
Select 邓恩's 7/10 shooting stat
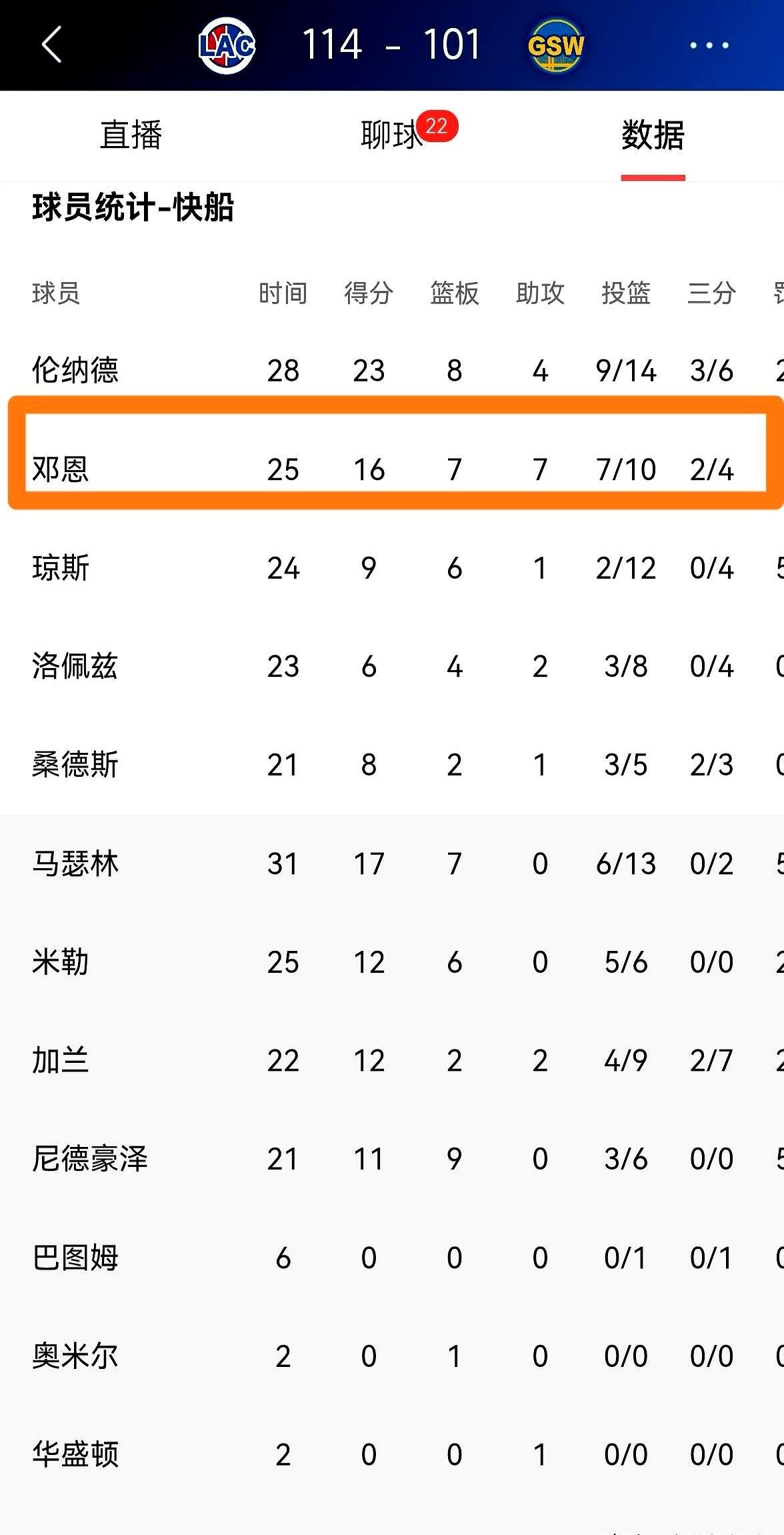click(x=625, y=470)
